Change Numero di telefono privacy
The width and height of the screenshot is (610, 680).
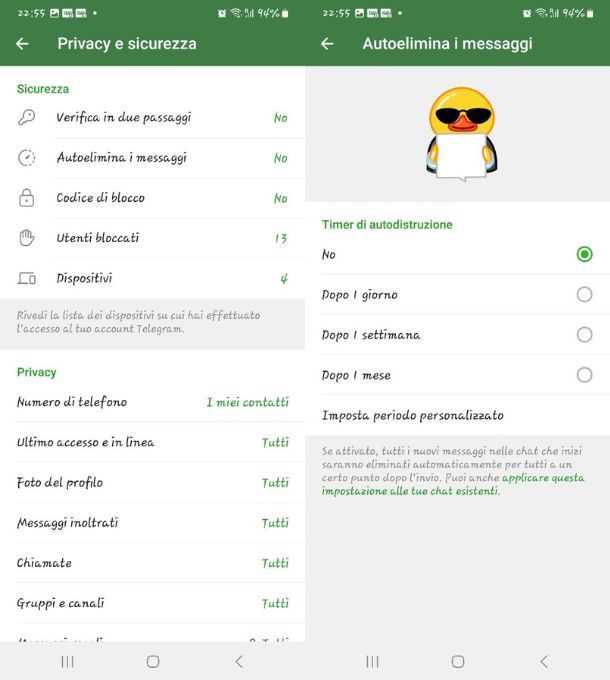(x=152, y=402)
